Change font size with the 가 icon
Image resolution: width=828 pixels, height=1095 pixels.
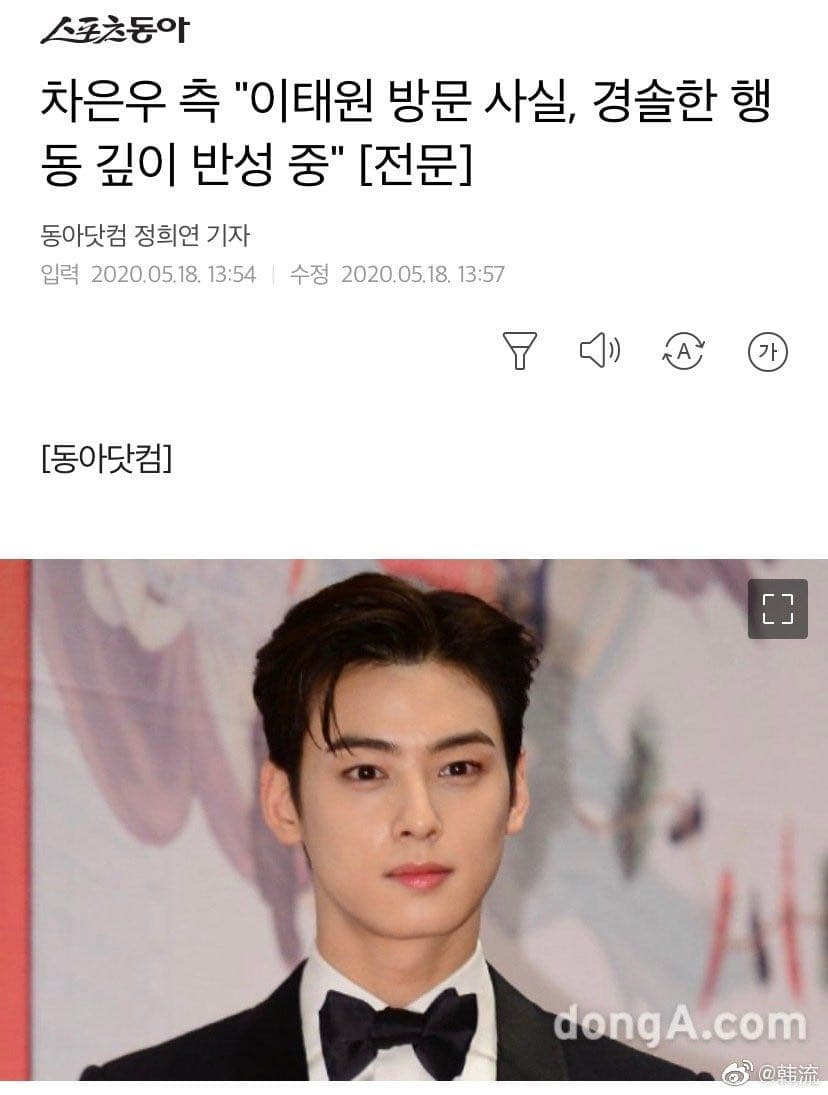pyautogui.click(x=768, y=351)
